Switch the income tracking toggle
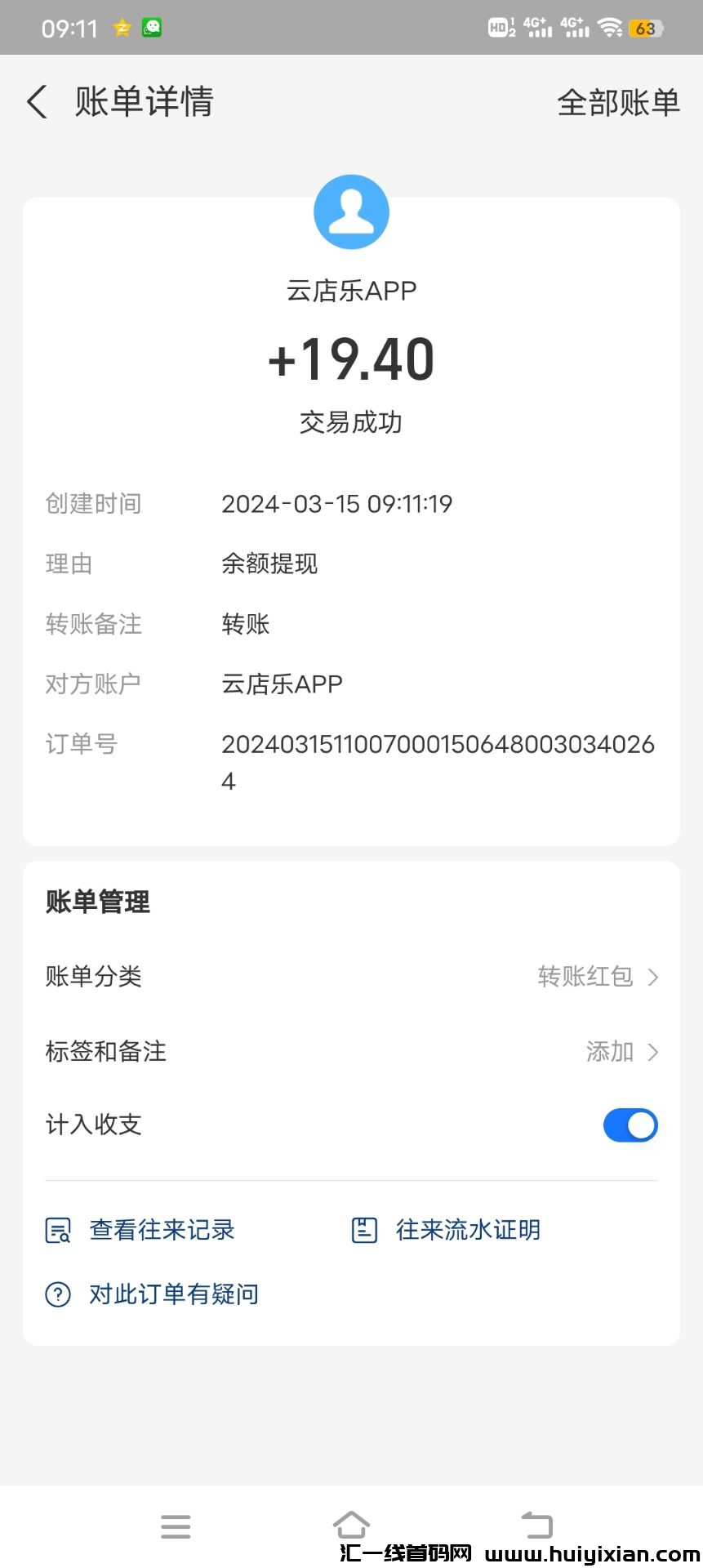This screenshot has width=703, height=1568. 630,1125
